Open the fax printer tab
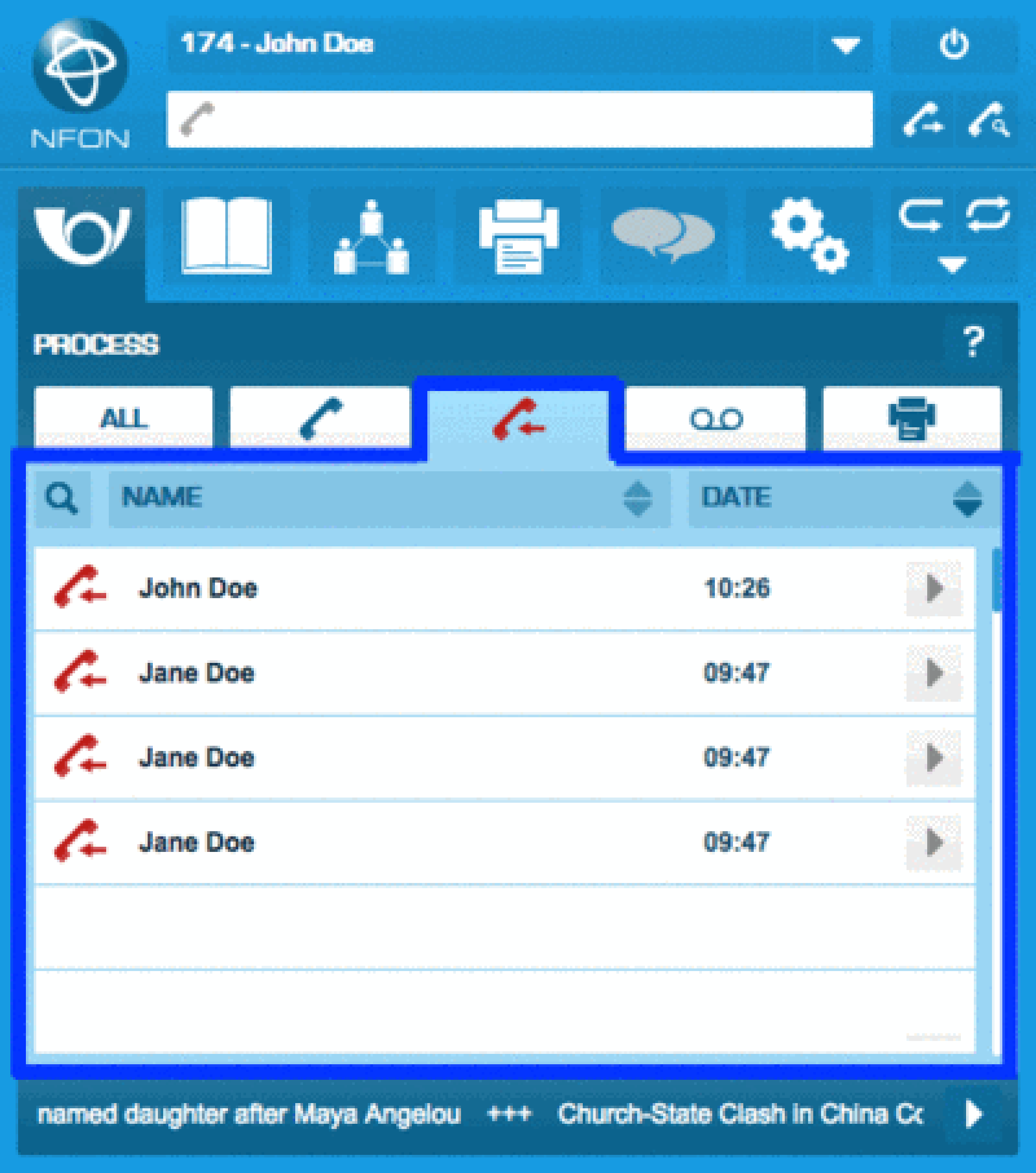The image size is (1036, 1173). click(517, 235)
